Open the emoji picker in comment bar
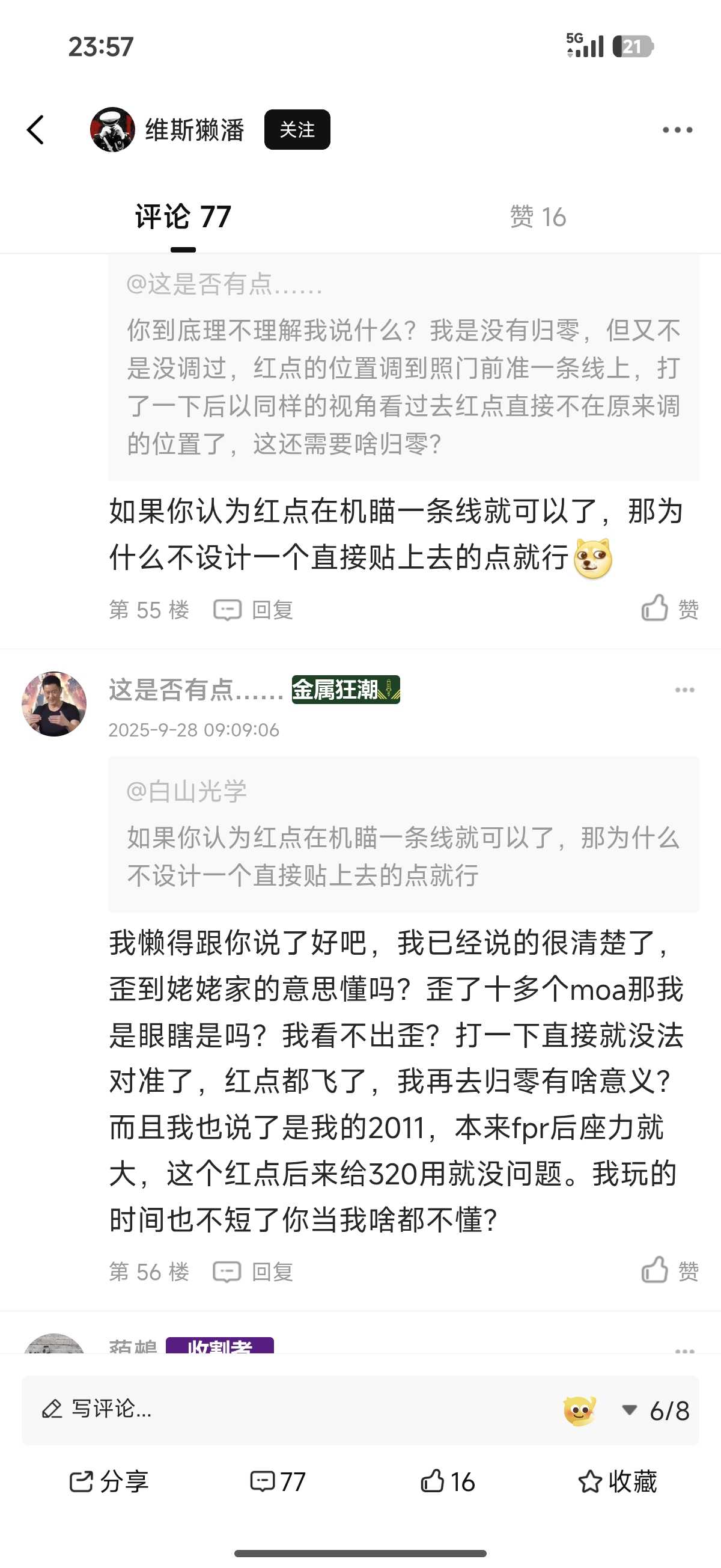The height and width of the screenshot is (1568, 721). tap(579, 1410)
